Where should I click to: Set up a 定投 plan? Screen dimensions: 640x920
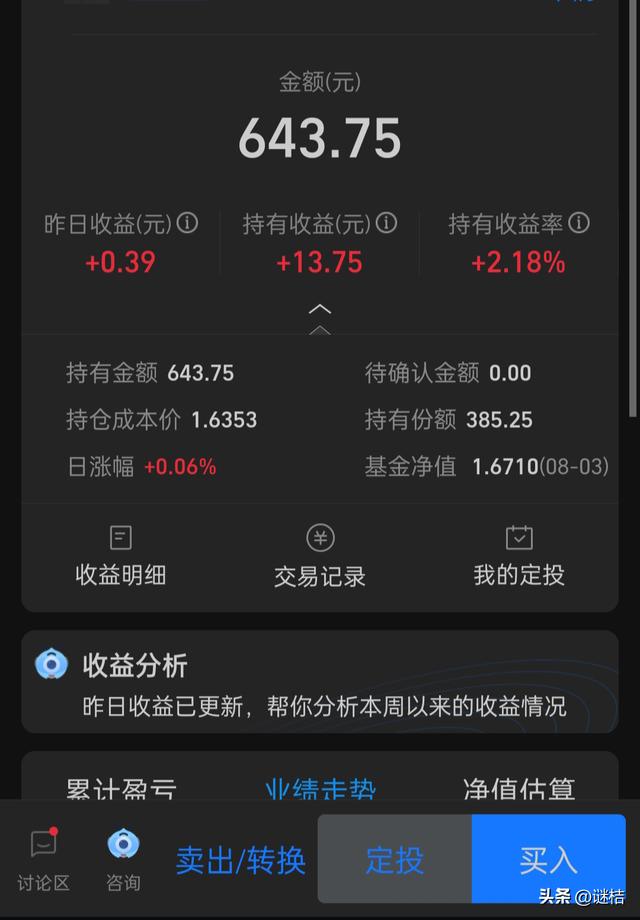[x=395, y=860]
